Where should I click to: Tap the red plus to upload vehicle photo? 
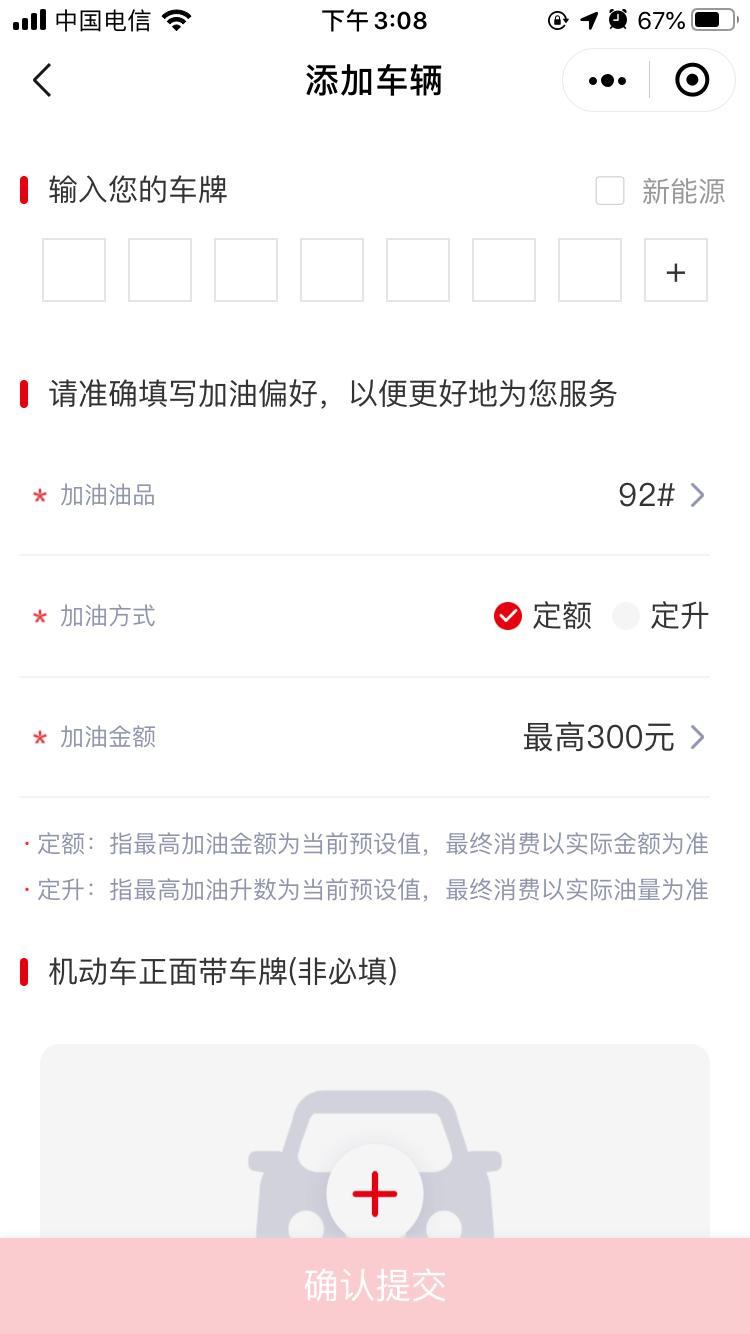click(x=374, y=1192)
